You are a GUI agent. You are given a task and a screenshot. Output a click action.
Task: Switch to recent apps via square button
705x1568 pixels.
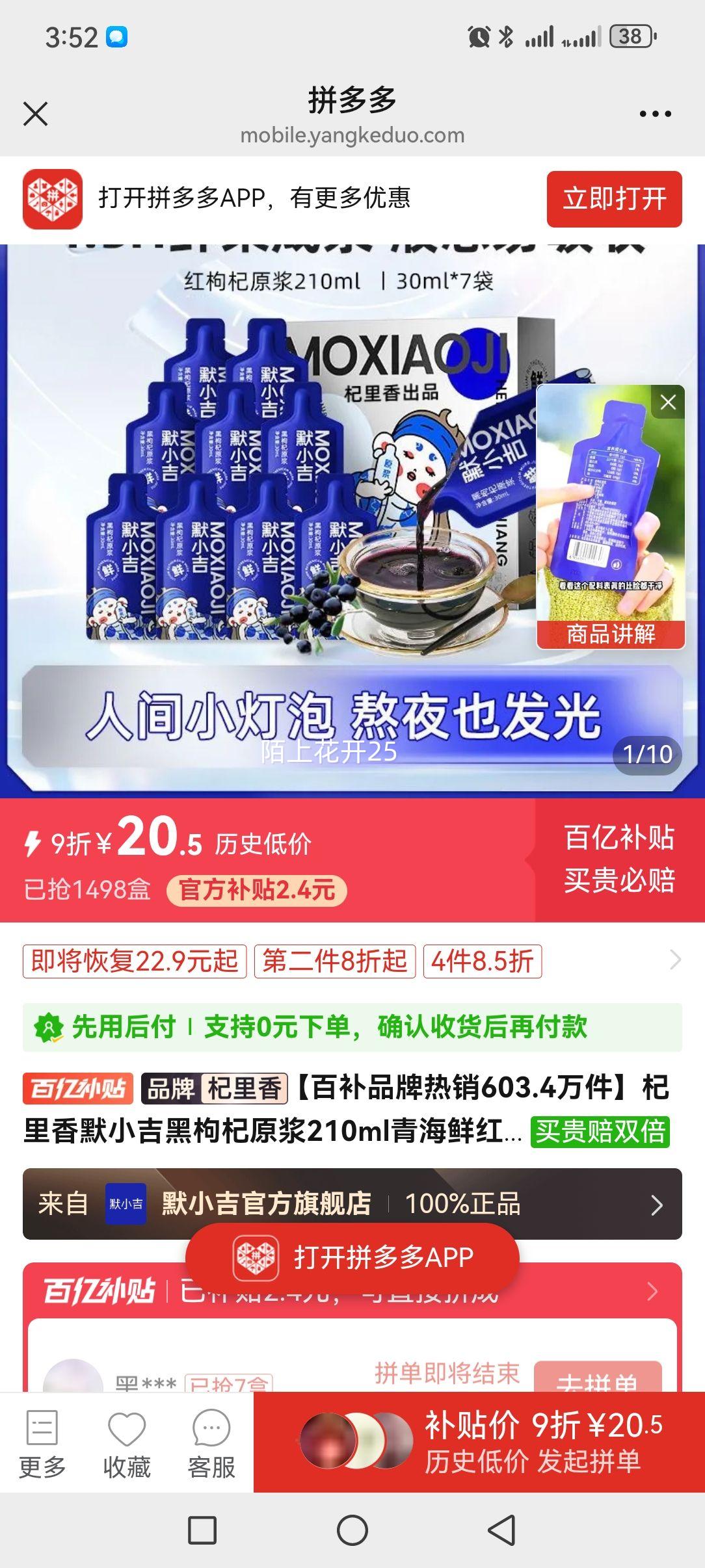coord(202,1529)
